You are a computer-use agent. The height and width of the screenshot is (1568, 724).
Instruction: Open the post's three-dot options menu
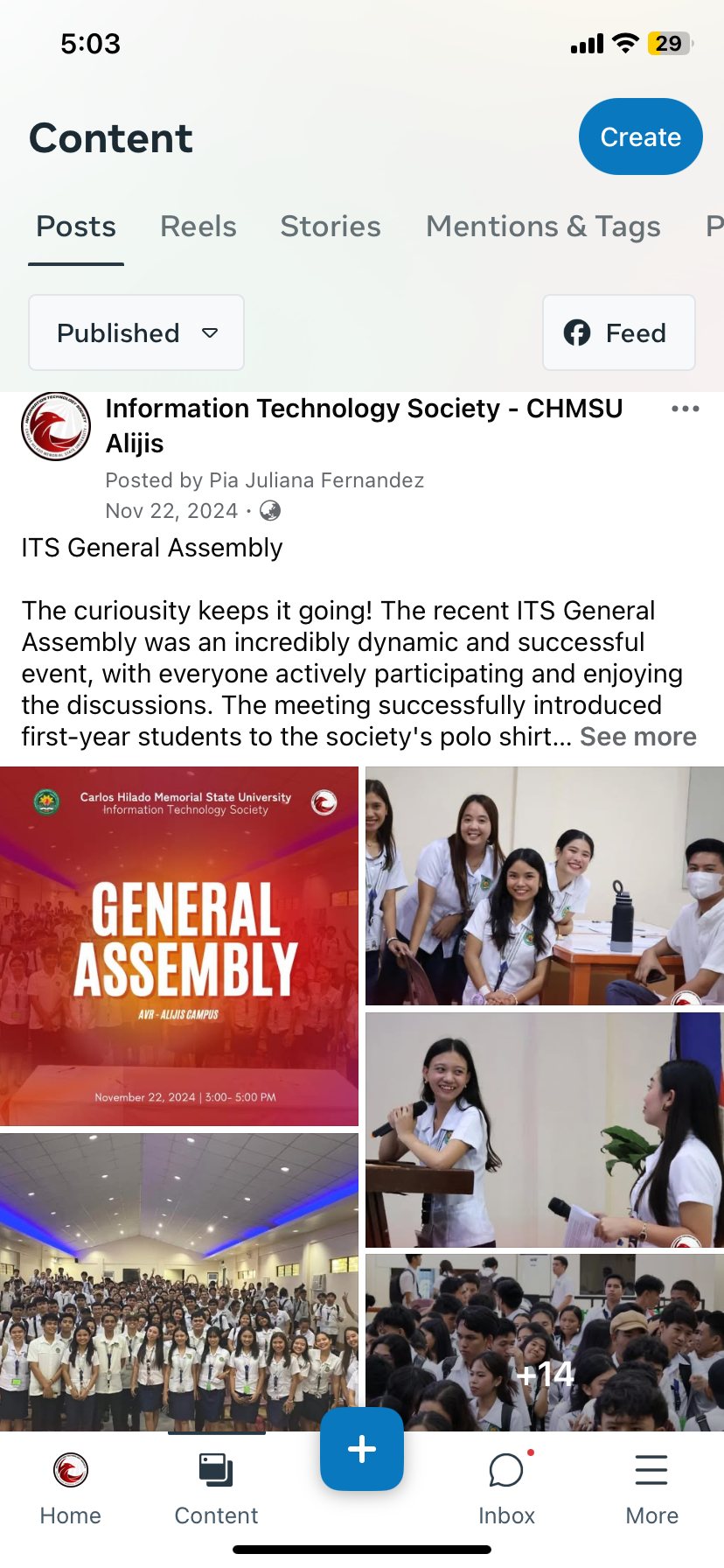click(x=685, y=409)
